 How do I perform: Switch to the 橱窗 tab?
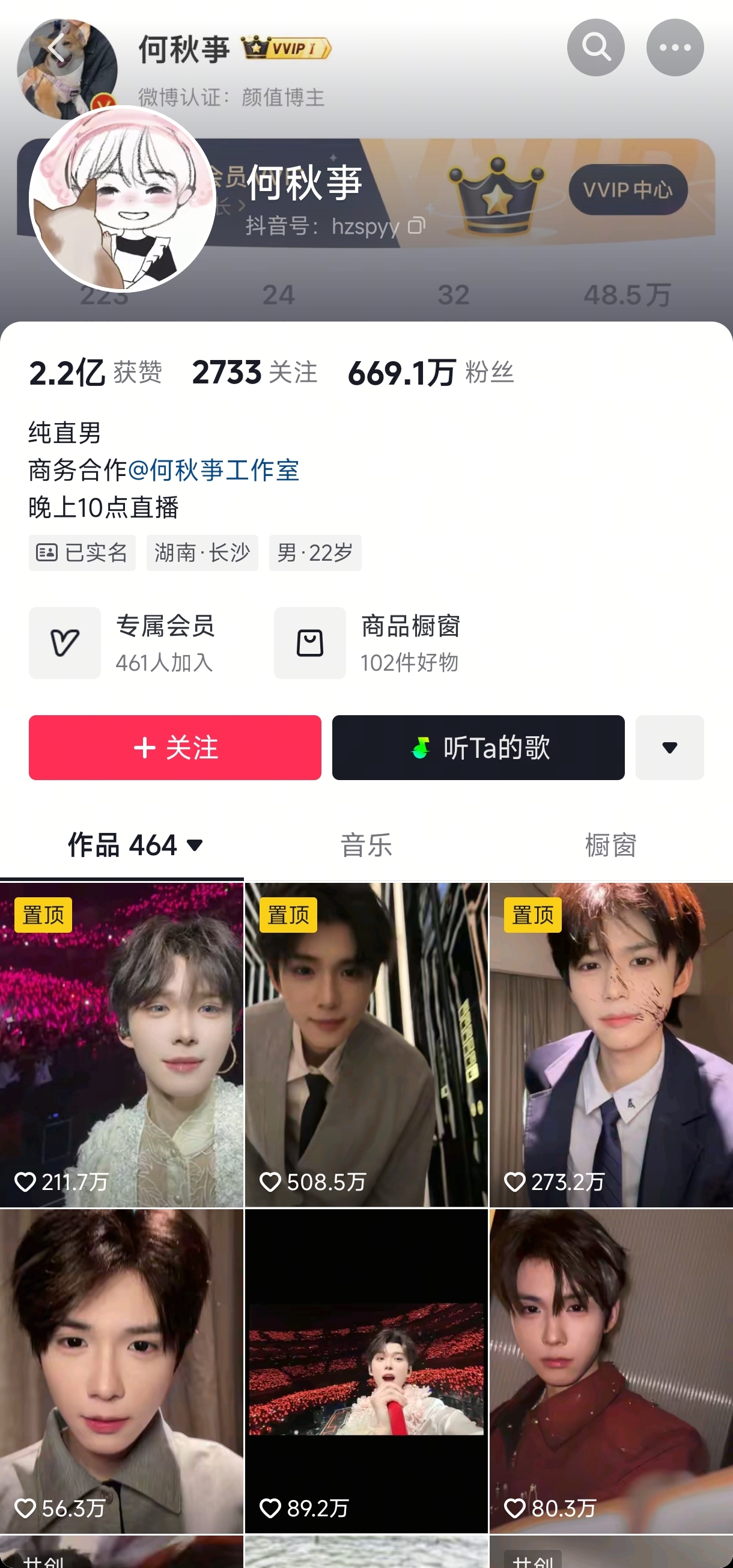[610, 845]
